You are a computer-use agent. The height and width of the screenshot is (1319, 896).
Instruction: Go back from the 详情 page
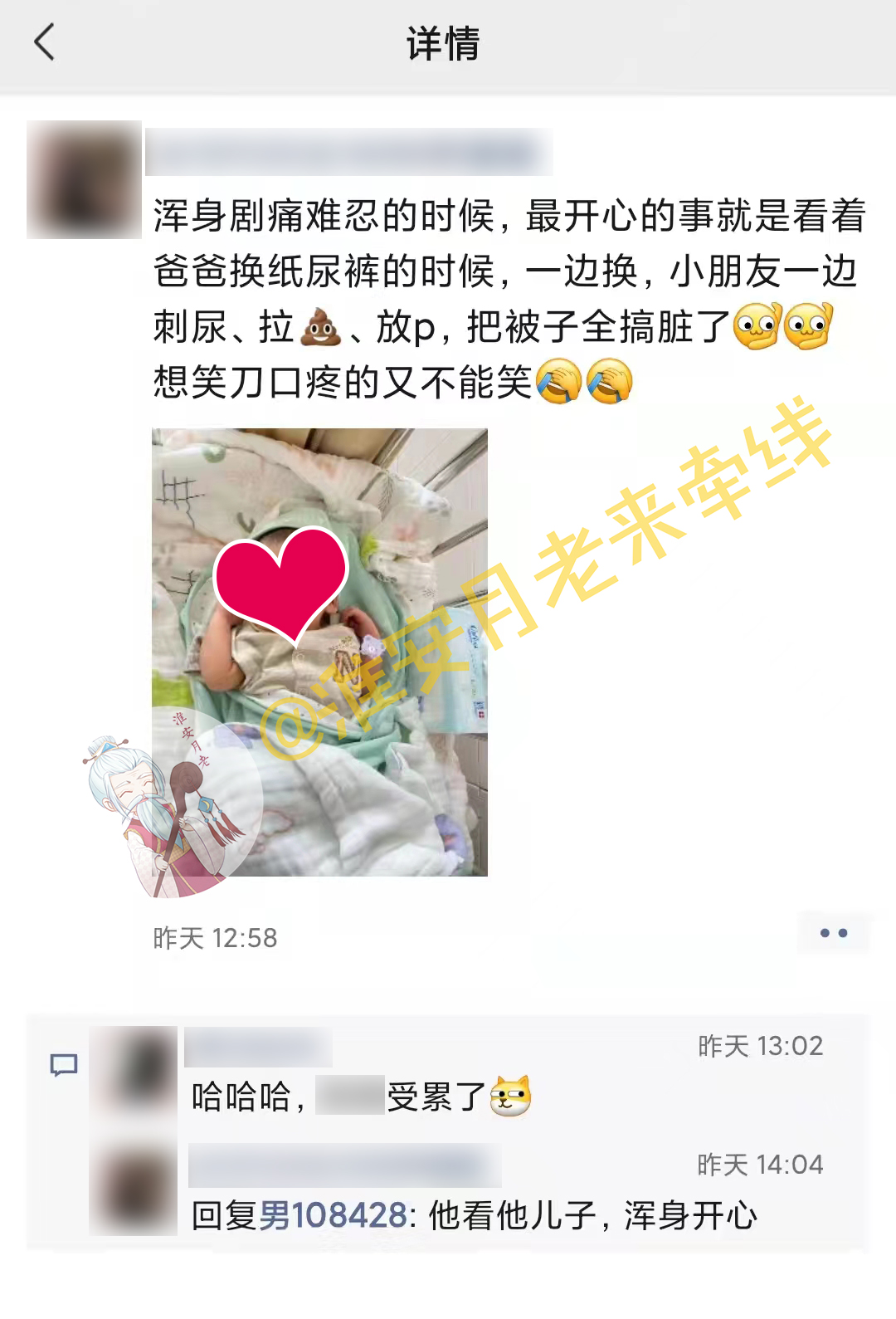point(45,42)
